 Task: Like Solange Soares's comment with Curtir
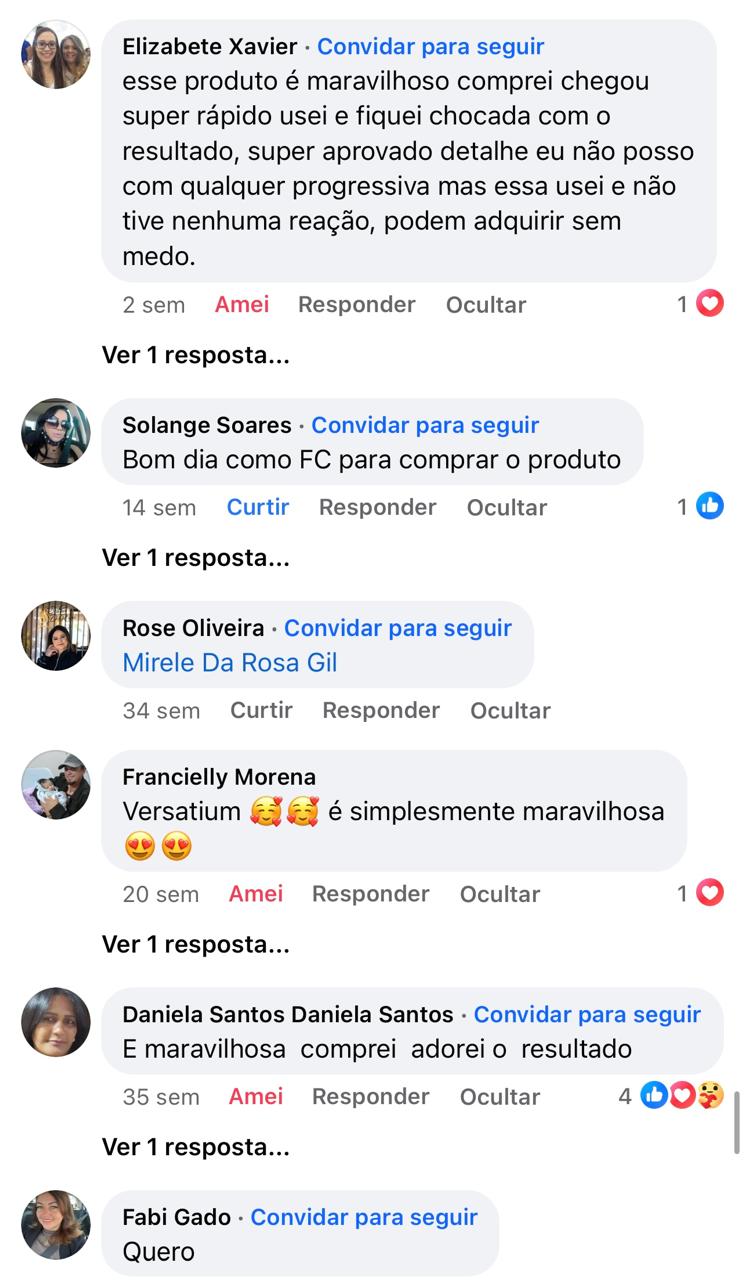pos(257,507)
